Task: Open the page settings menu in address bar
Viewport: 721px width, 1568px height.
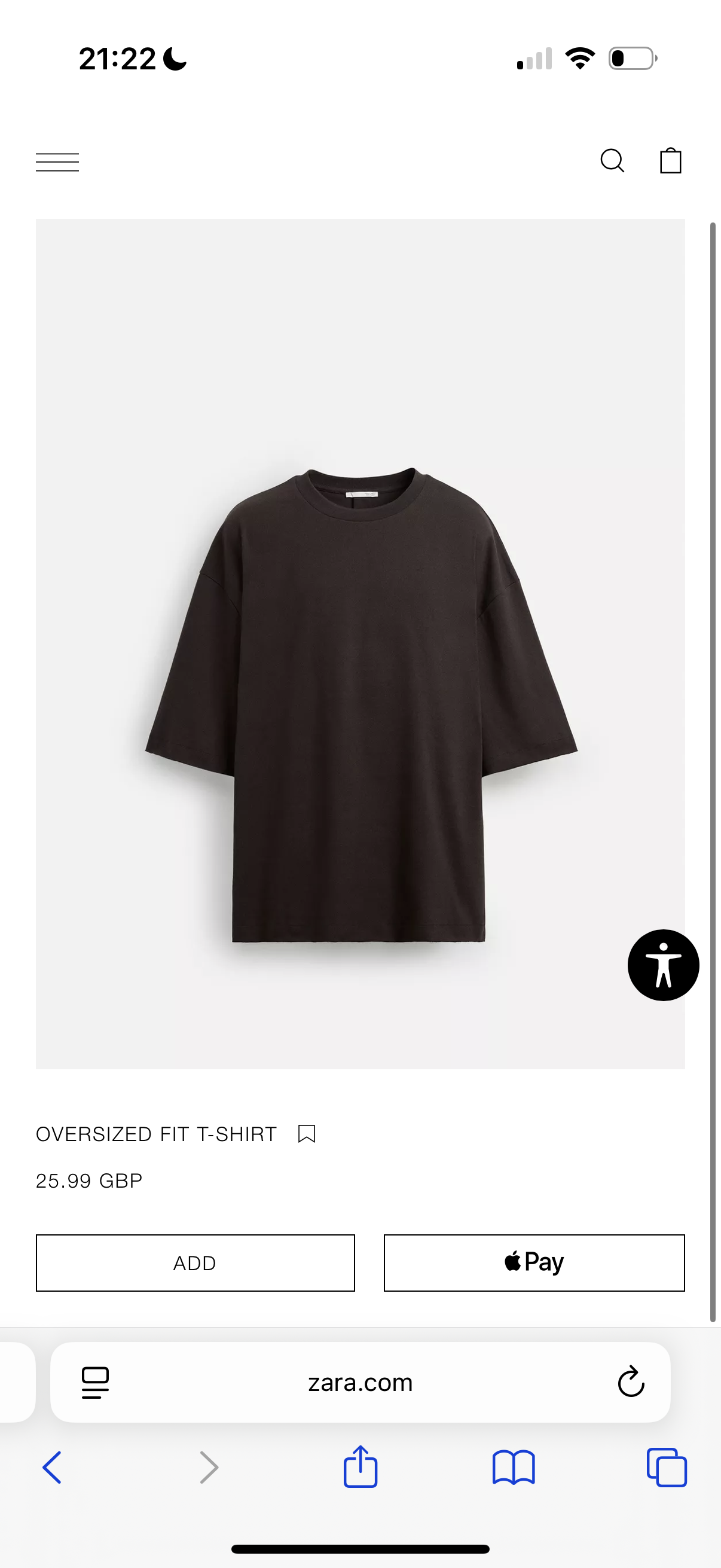Action: click(x=96, y=1383)
